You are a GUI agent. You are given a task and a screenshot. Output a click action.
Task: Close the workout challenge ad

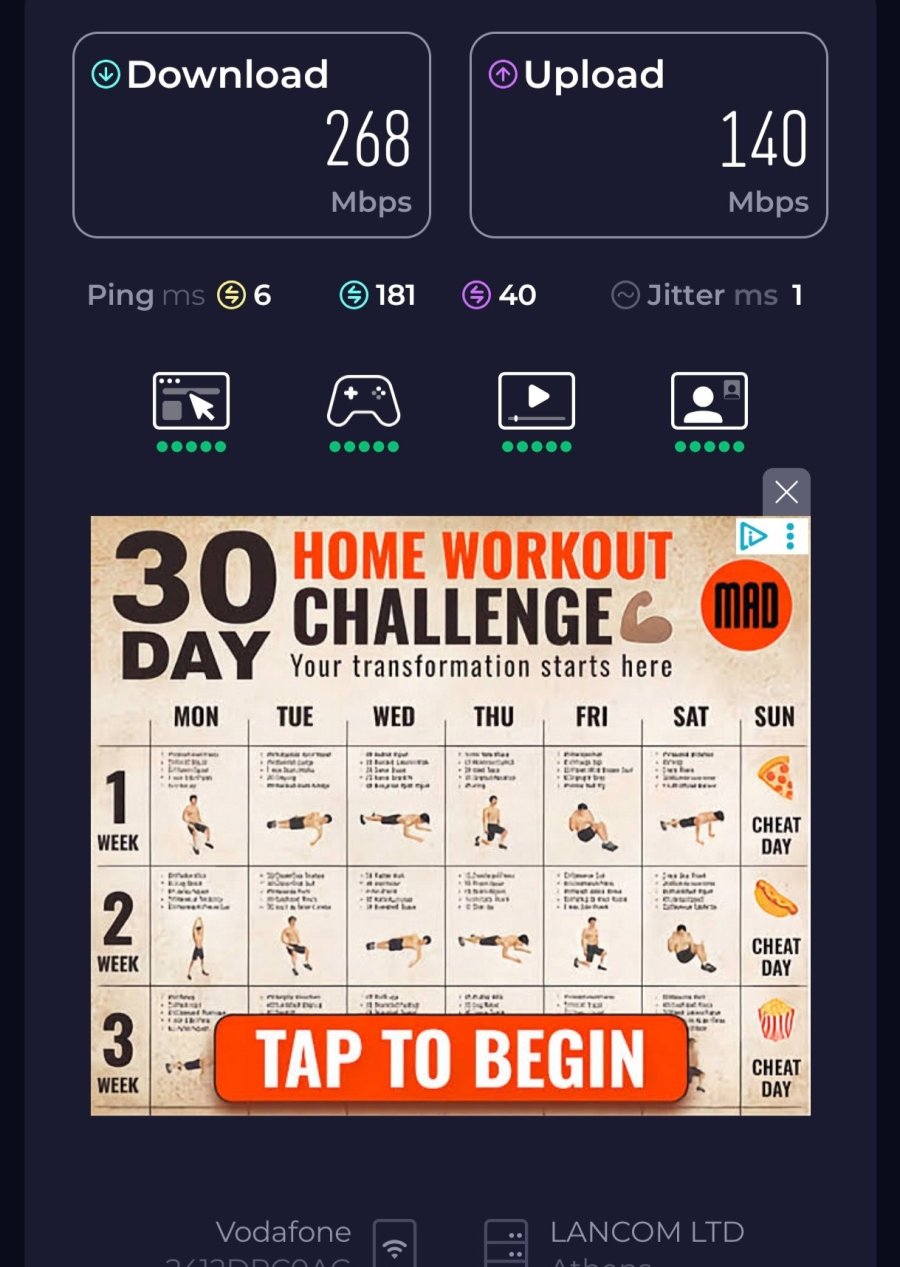point(786,492)
